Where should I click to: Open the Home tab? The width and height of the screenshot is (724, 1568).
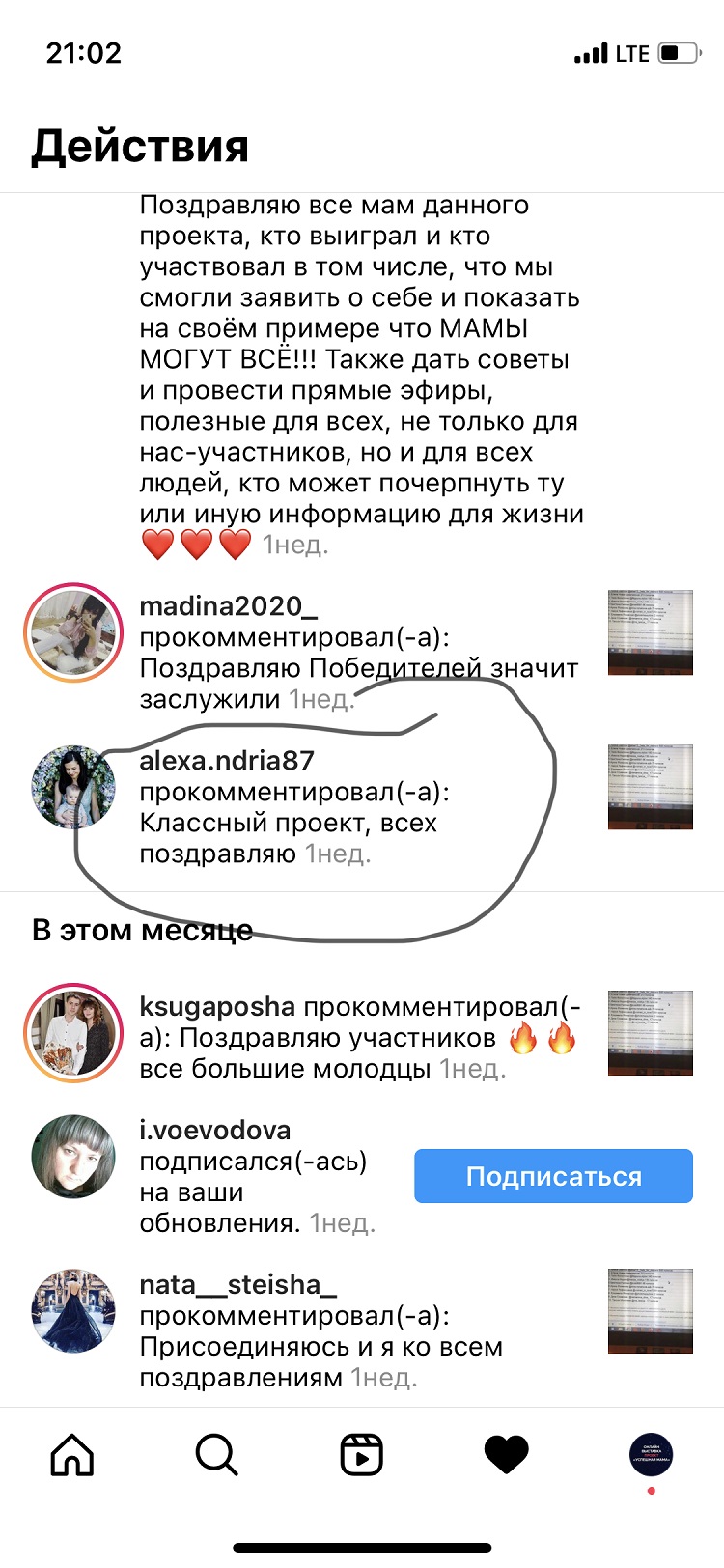[x=72, y=1454]
